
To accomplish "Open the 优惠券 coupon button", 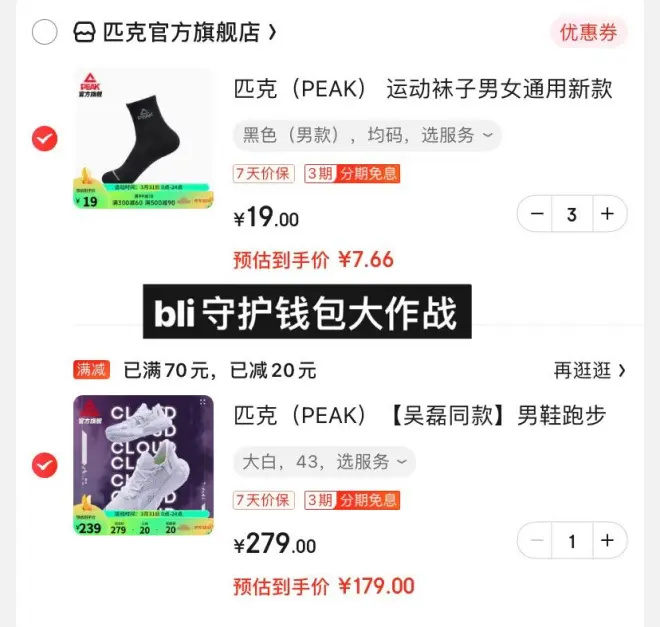I will [588, 32].
